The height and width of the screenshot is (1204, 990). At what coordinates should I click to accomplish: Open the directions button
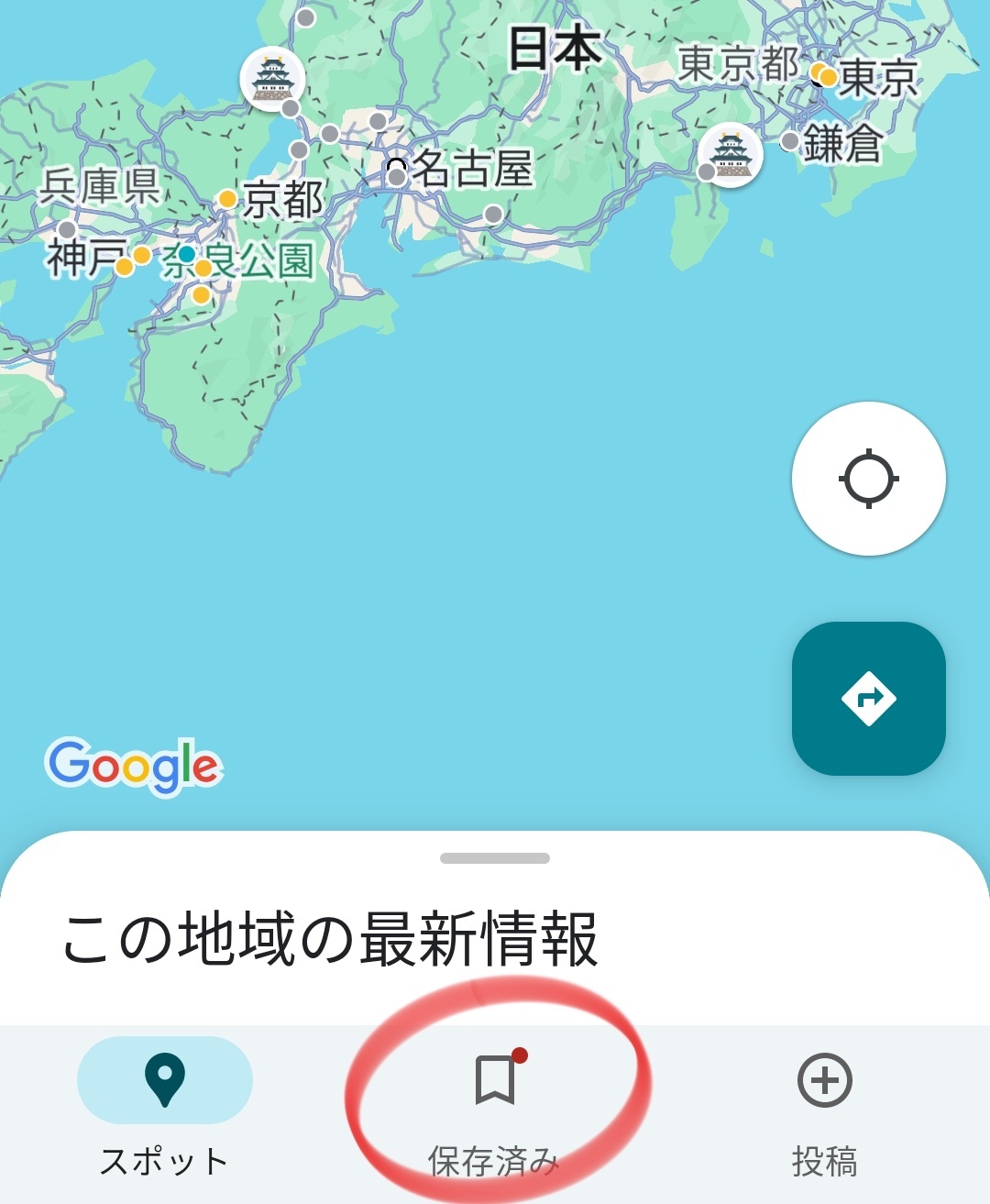868,699
